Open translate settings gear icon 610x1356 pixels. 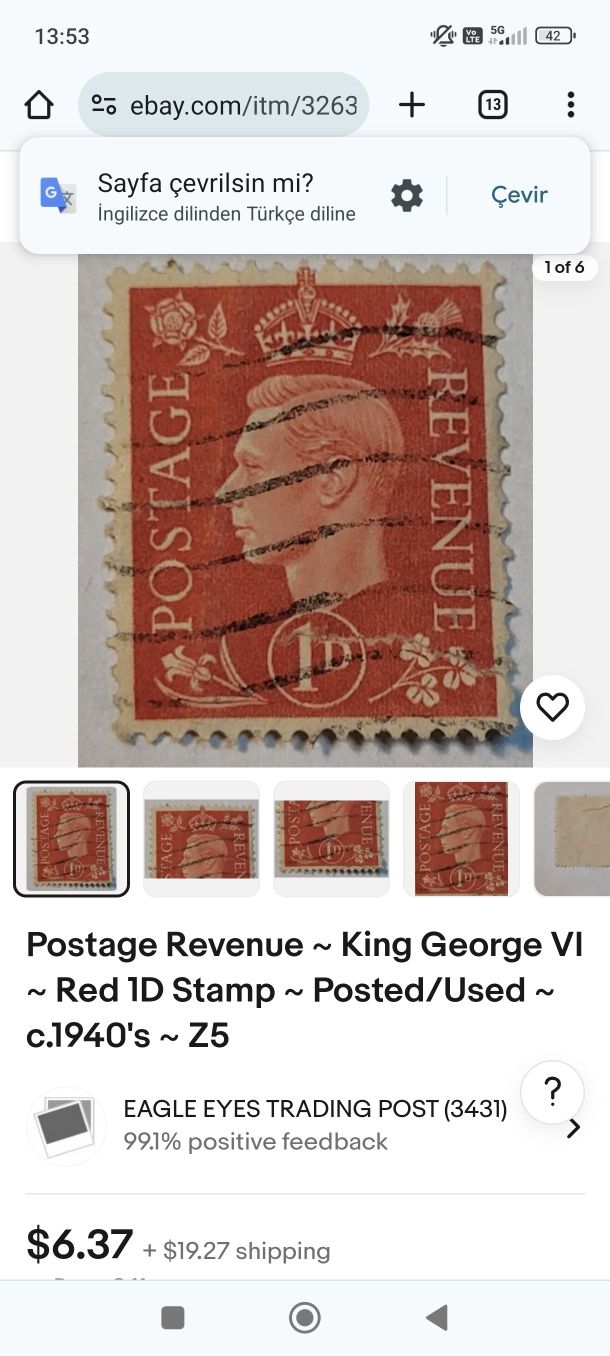point(407,195)
